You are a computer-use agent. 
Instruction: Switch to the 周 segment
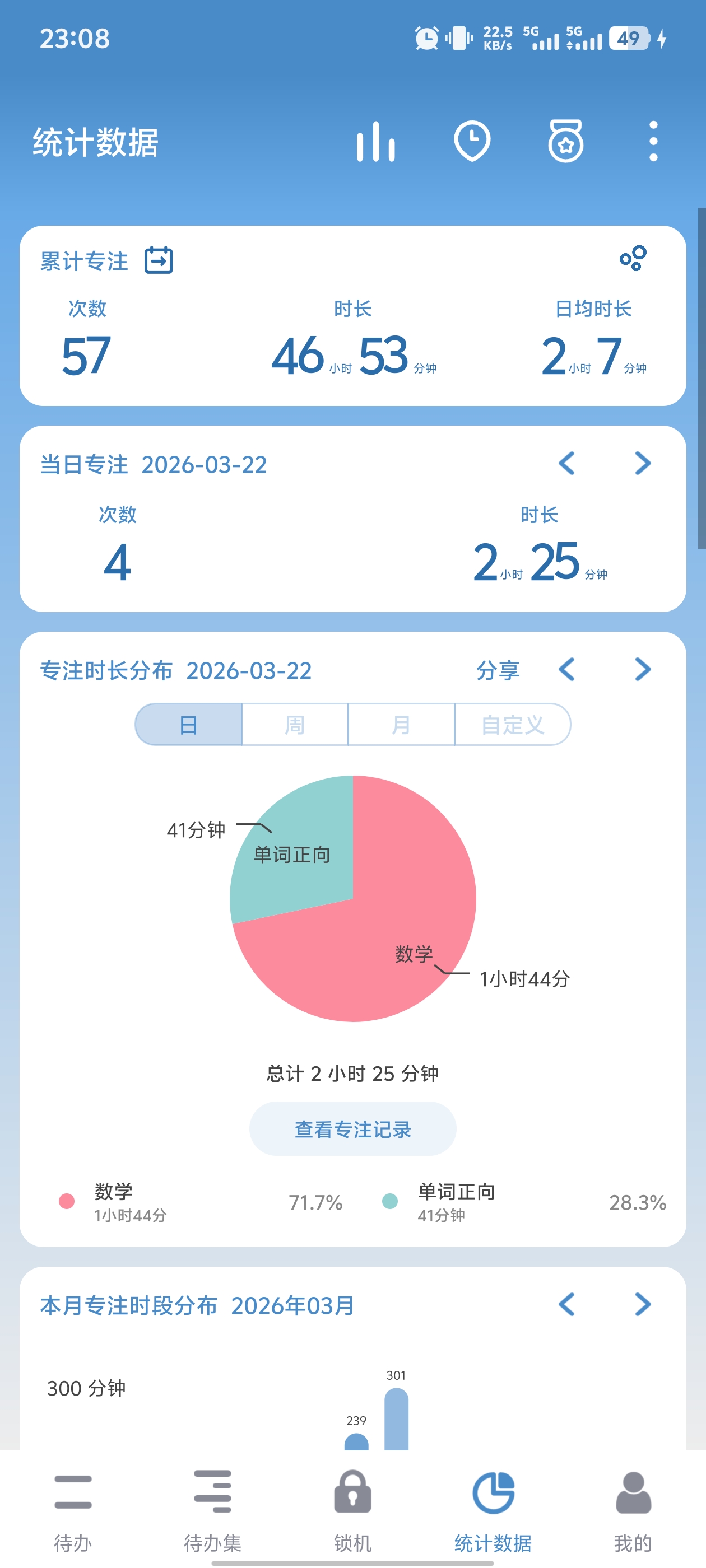point(295,724)
